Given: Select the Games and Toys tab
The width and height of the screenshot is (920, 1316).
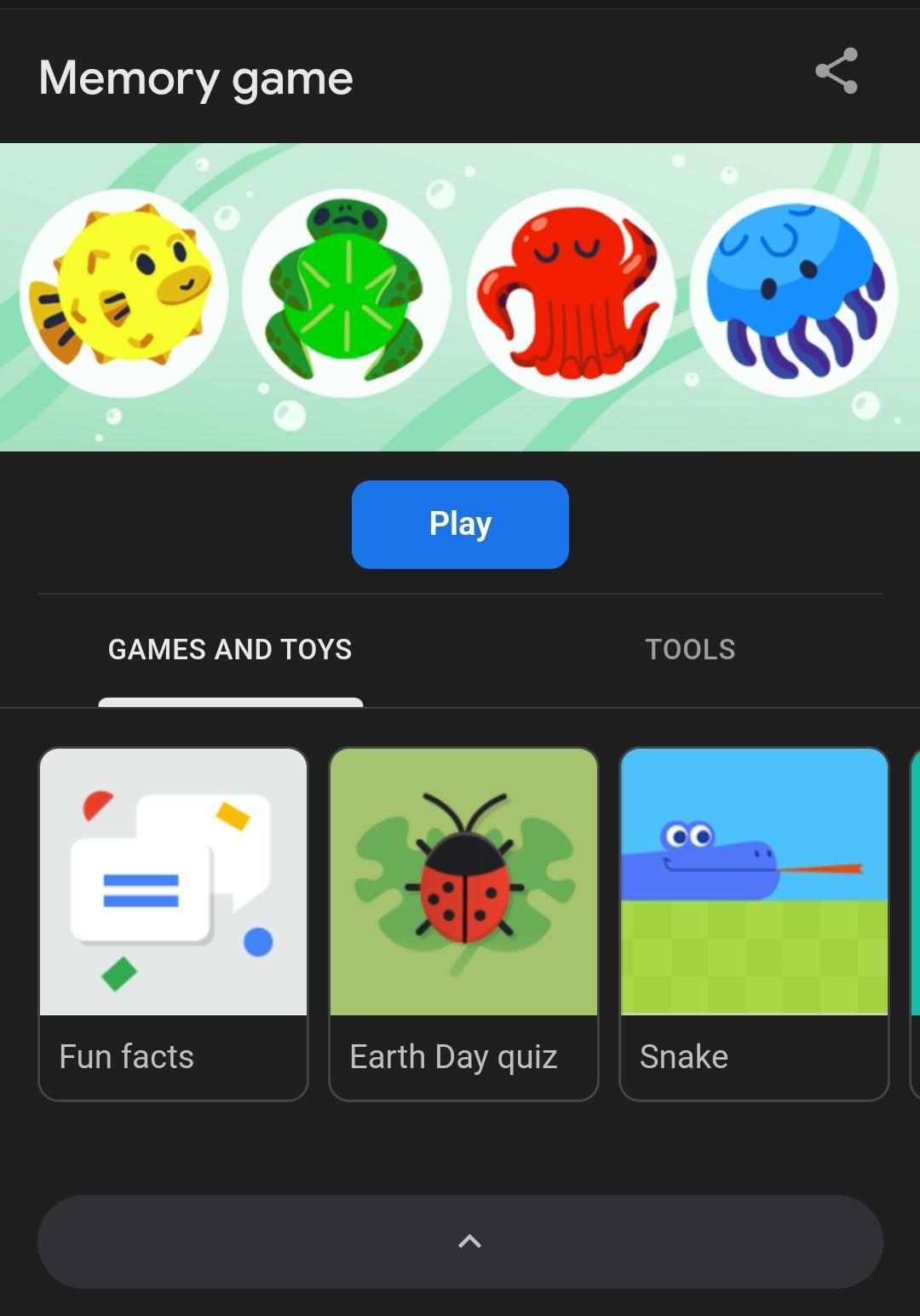Looking at the screenshot, I should [x=230, y=649].
